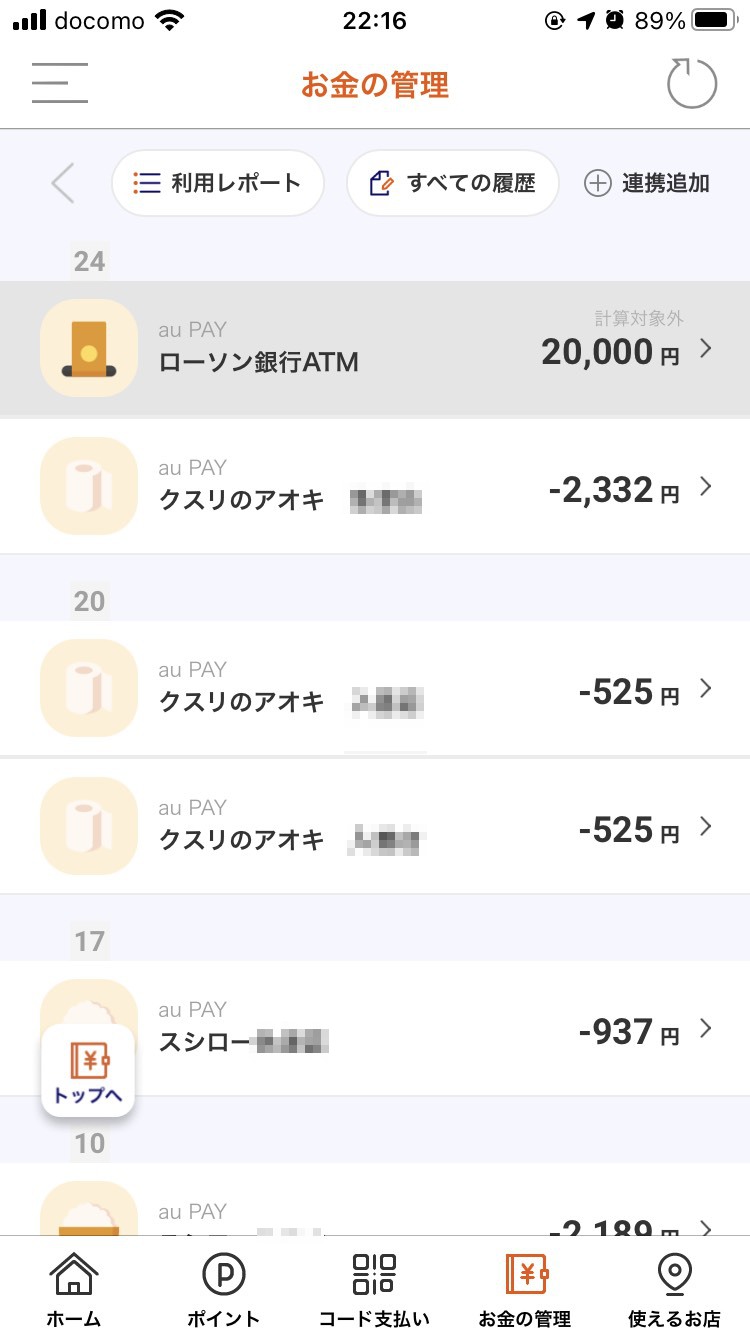The height and width of the screenshot is (1334, 750).
Task: Open the クスリのアオキ -2,332円 transaction
Action: (375, 486)
